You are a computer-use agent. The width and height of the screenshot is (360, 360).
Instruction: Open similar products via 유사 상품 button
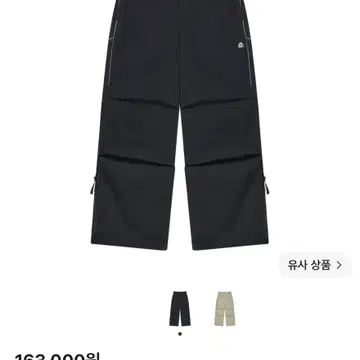click(315, 265)
